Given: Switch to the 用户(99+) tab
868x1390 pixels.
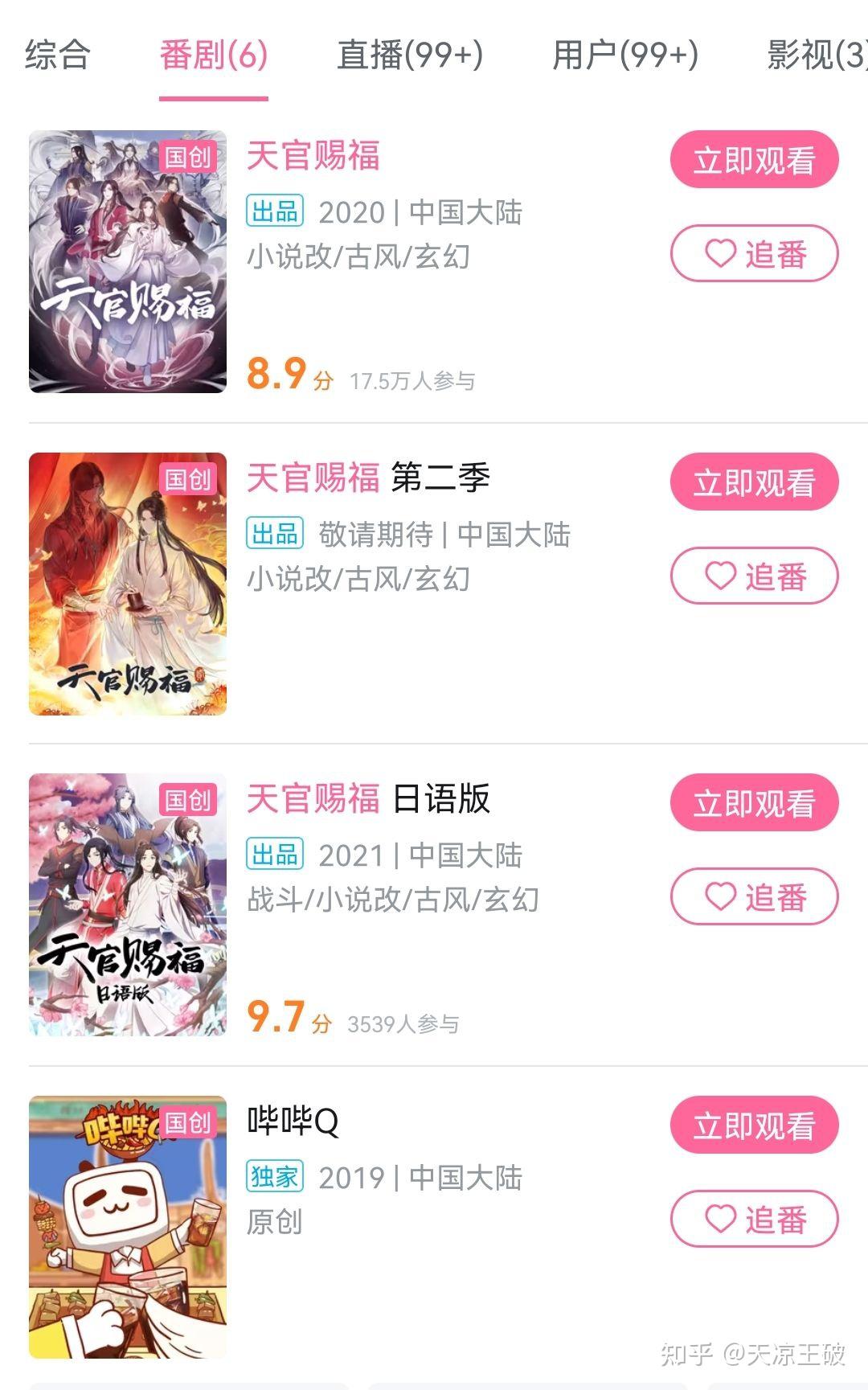Looking at the screenshot, I should point(625,55).
